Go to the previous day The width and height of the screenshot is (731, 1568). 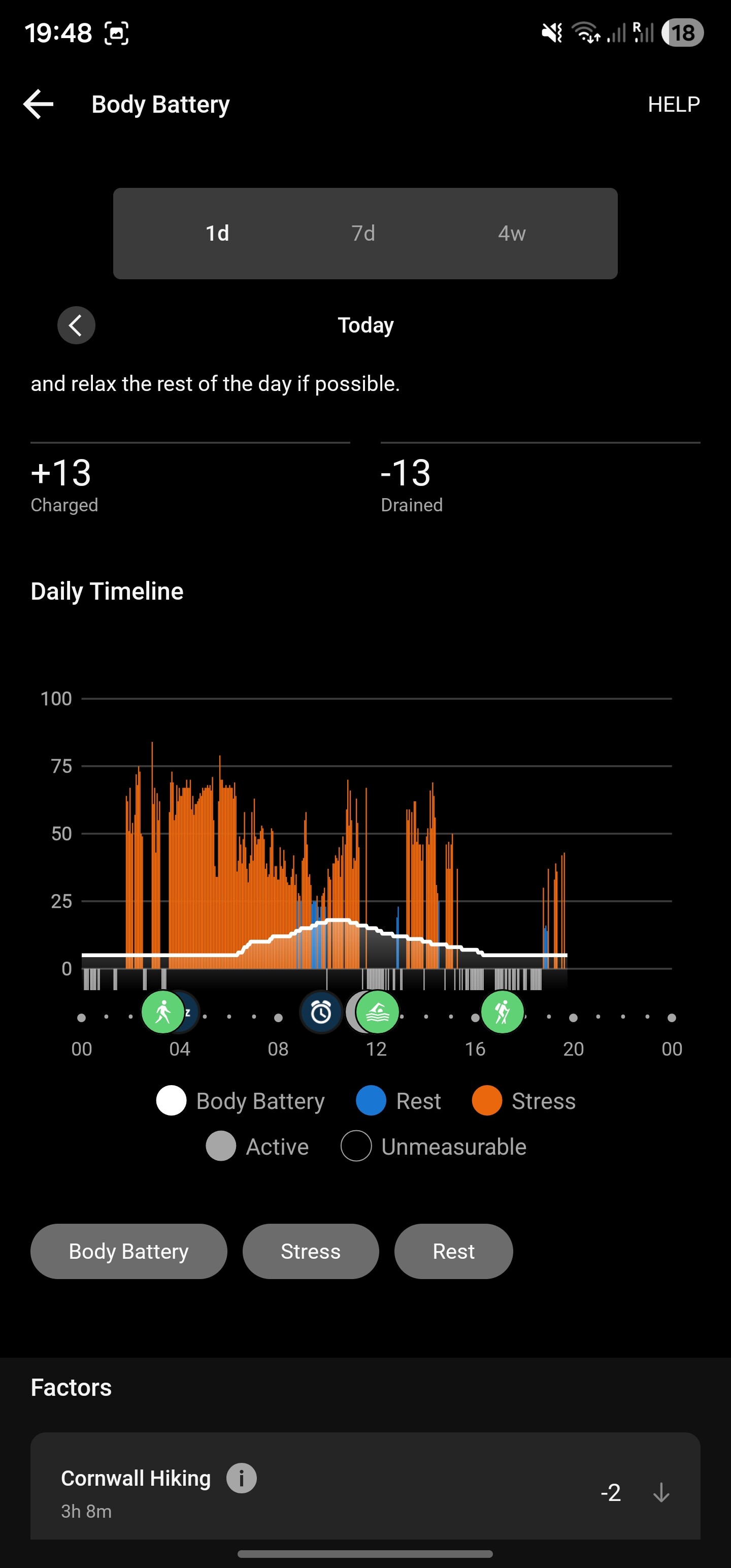coord(76,325)
